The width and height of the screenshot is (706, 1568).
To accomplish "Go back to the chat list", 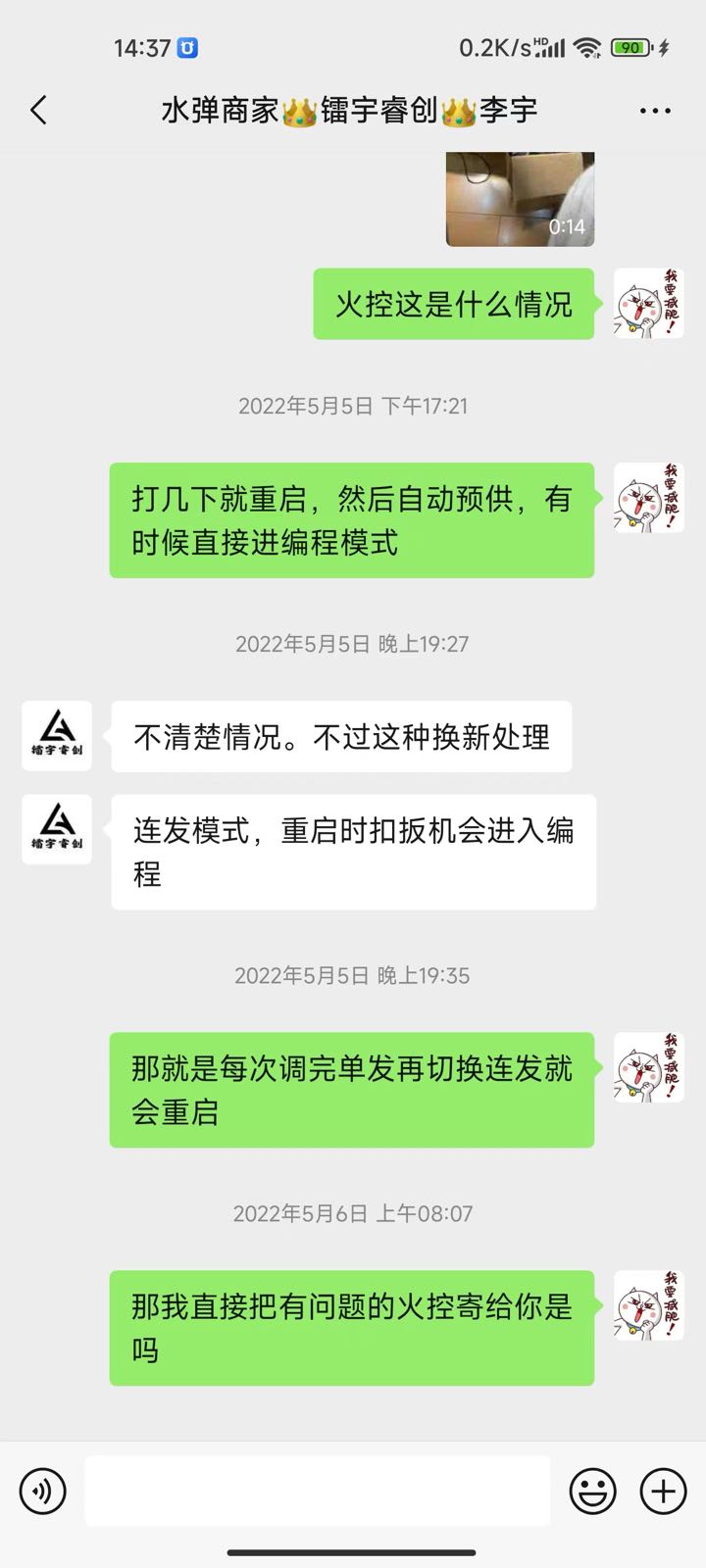I will tap(39, 110).
